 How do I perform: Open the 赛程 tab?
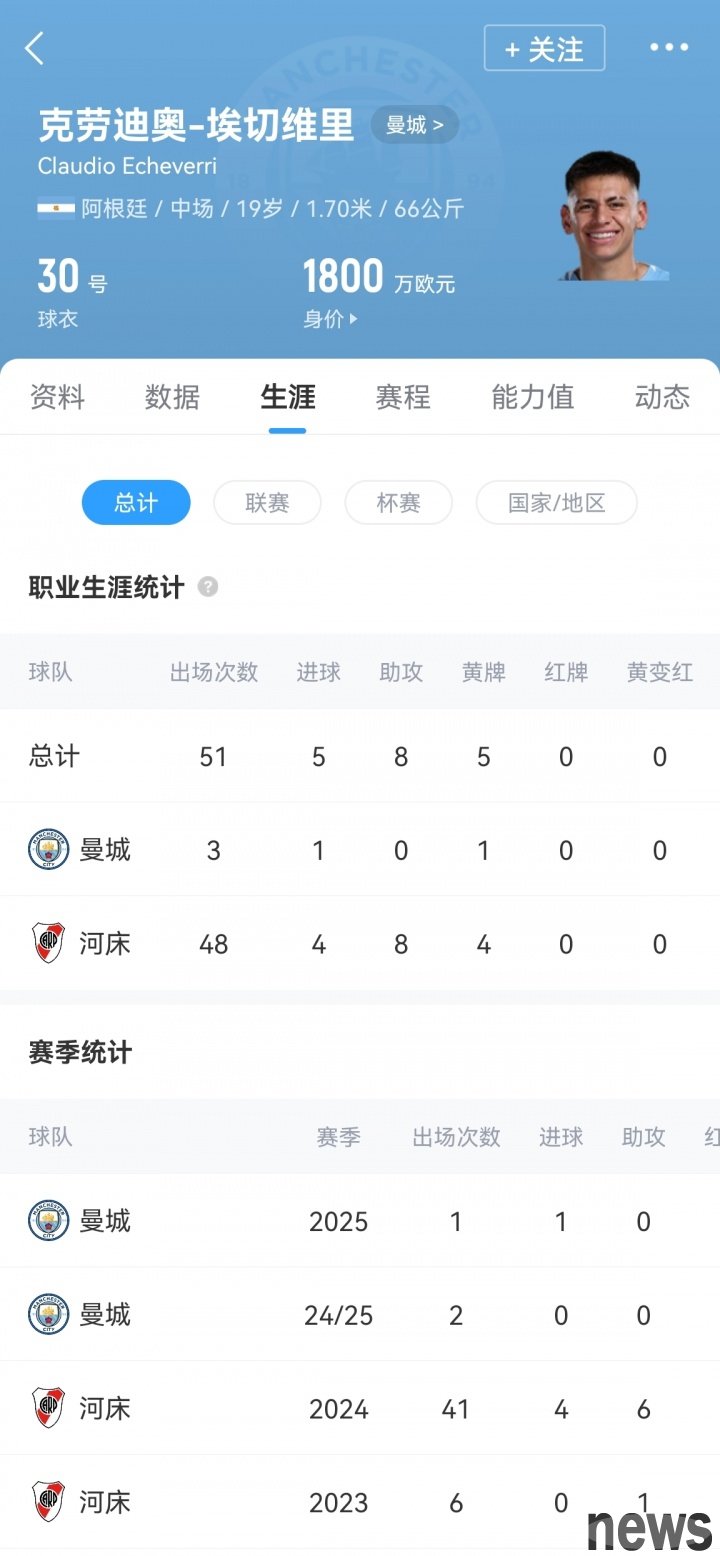[403, 397]
